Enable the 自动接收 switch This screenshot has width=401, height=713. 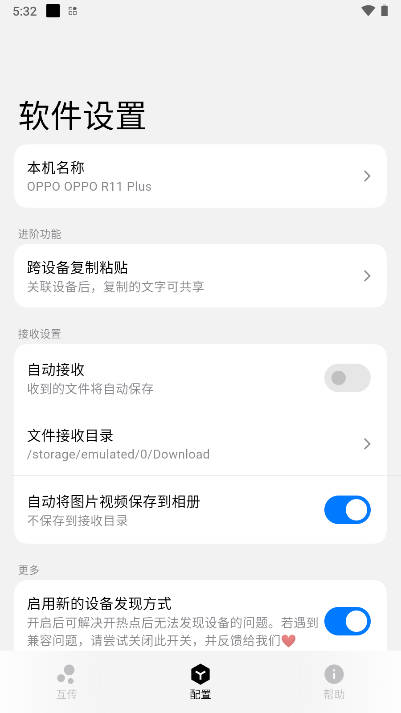pos(347,378)
